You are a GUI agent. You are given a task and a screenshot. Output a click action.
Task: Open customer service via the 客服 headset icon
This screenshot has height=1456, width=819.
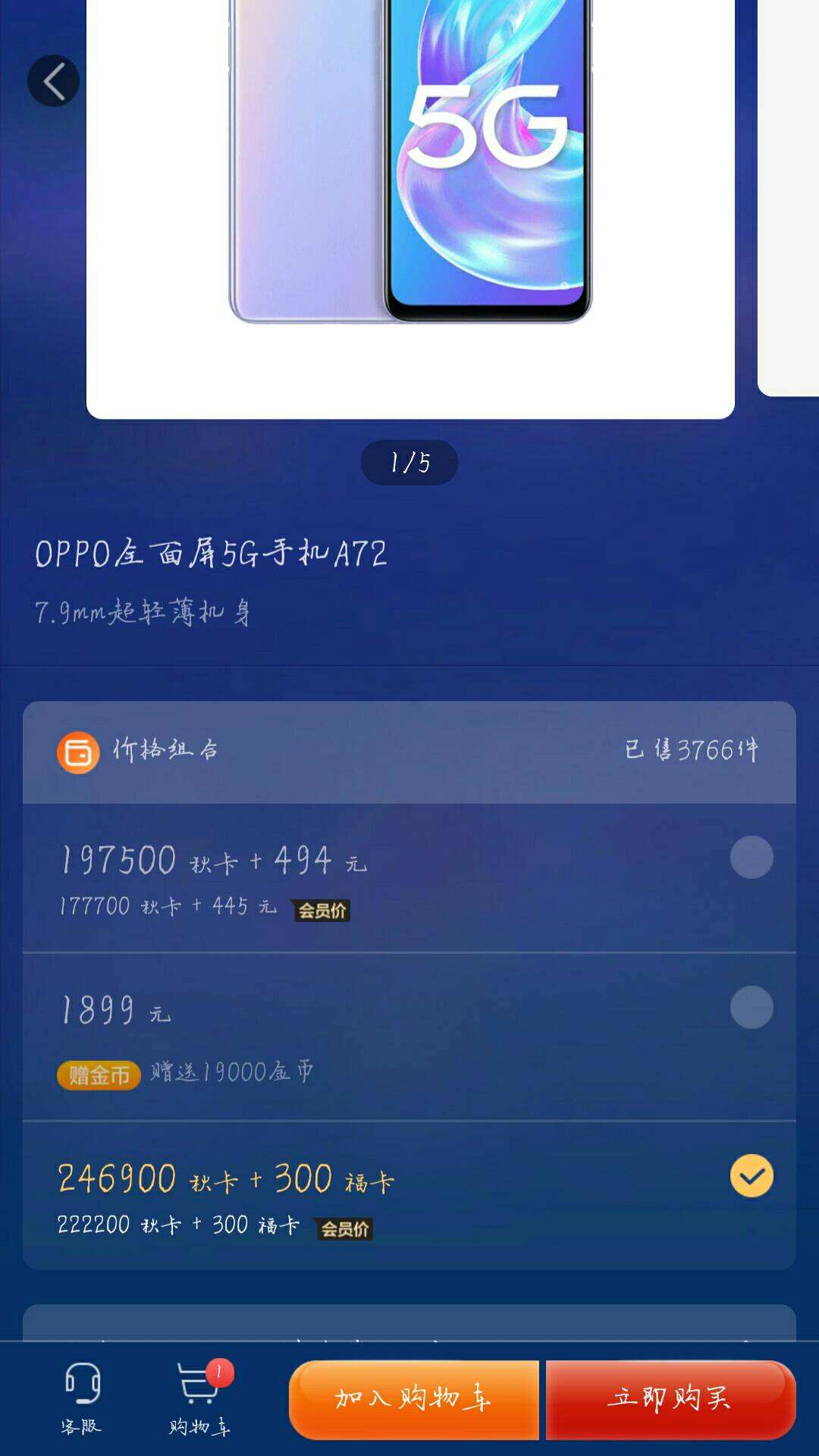click(82, 1394)
